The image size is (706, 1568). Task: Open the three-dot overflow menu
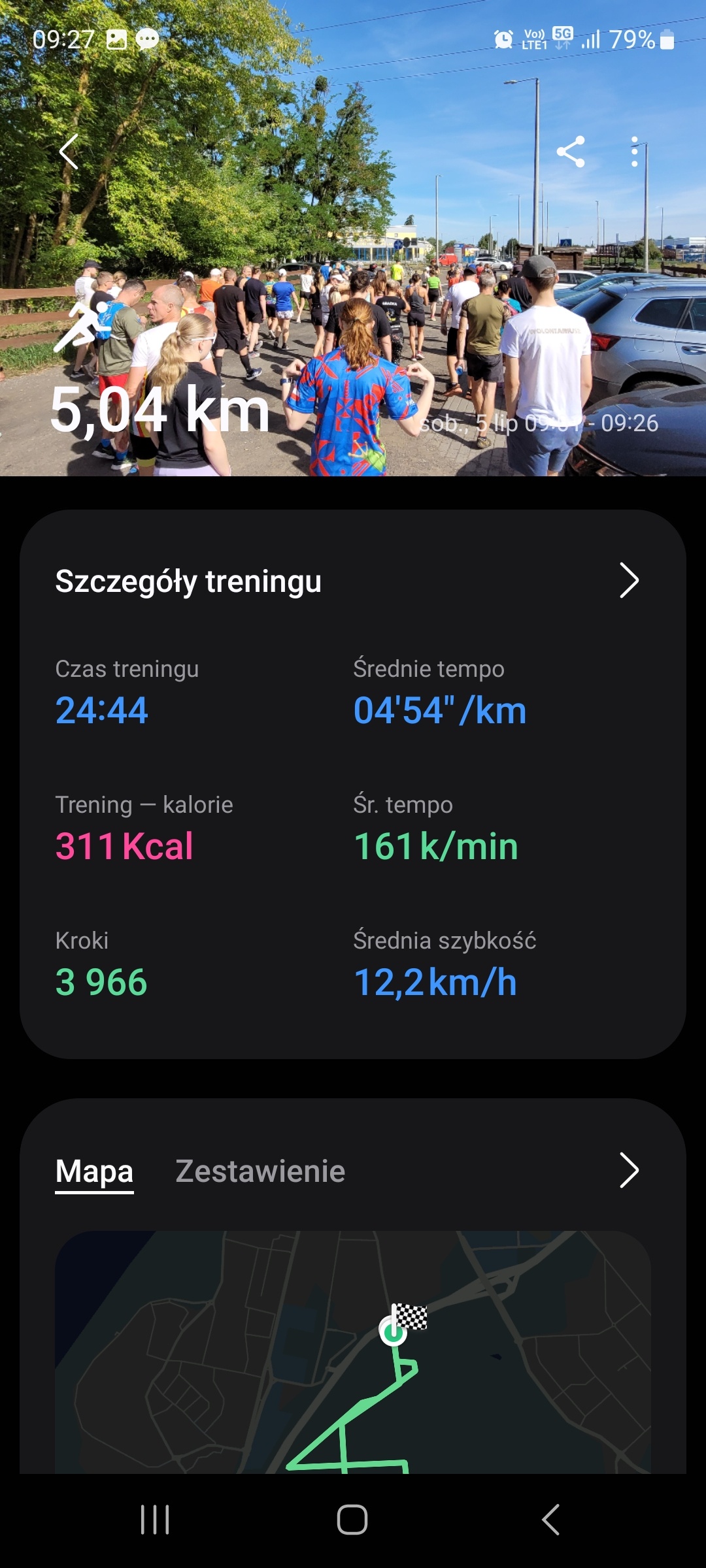(x=633, y=152)
